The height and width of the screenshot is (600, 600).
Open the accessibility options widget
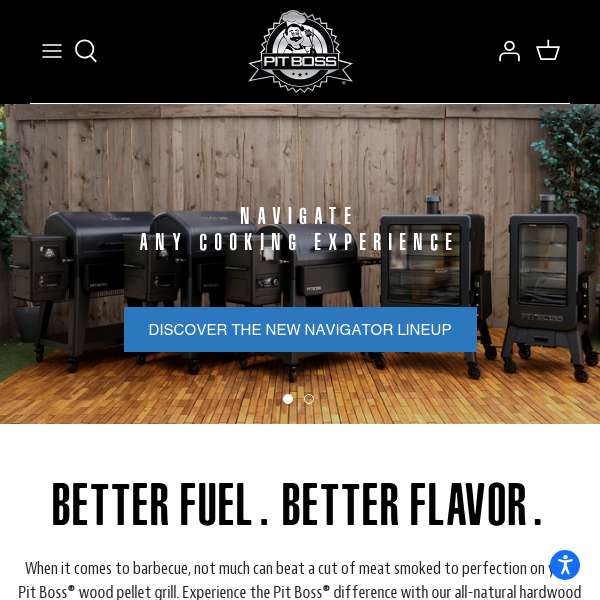click(x=564, y=565)
